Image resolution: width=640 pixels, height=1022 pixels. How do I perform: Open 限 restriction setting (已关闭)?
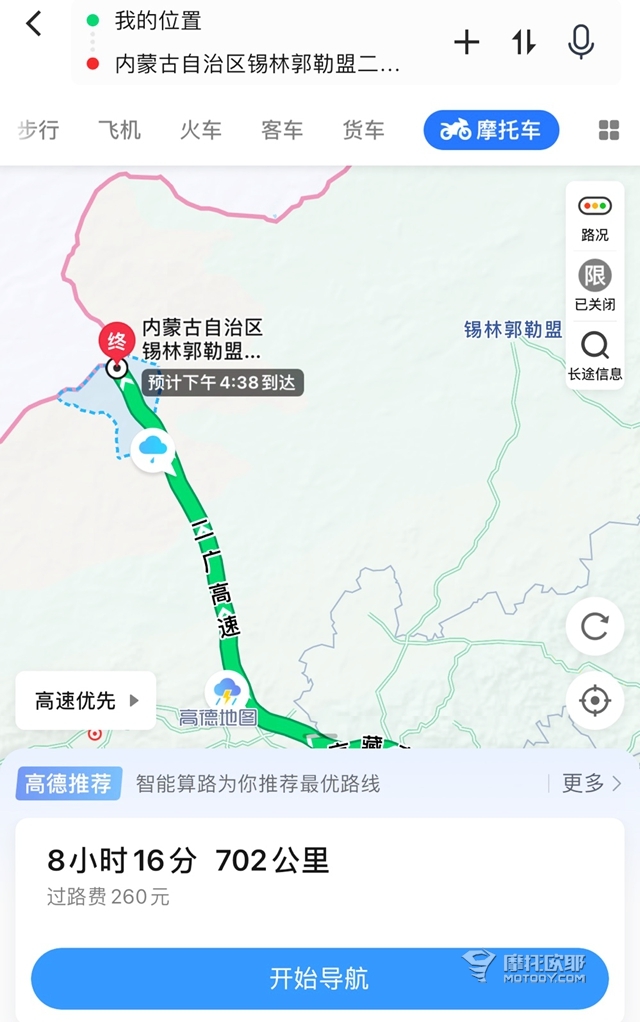point(594,285)
